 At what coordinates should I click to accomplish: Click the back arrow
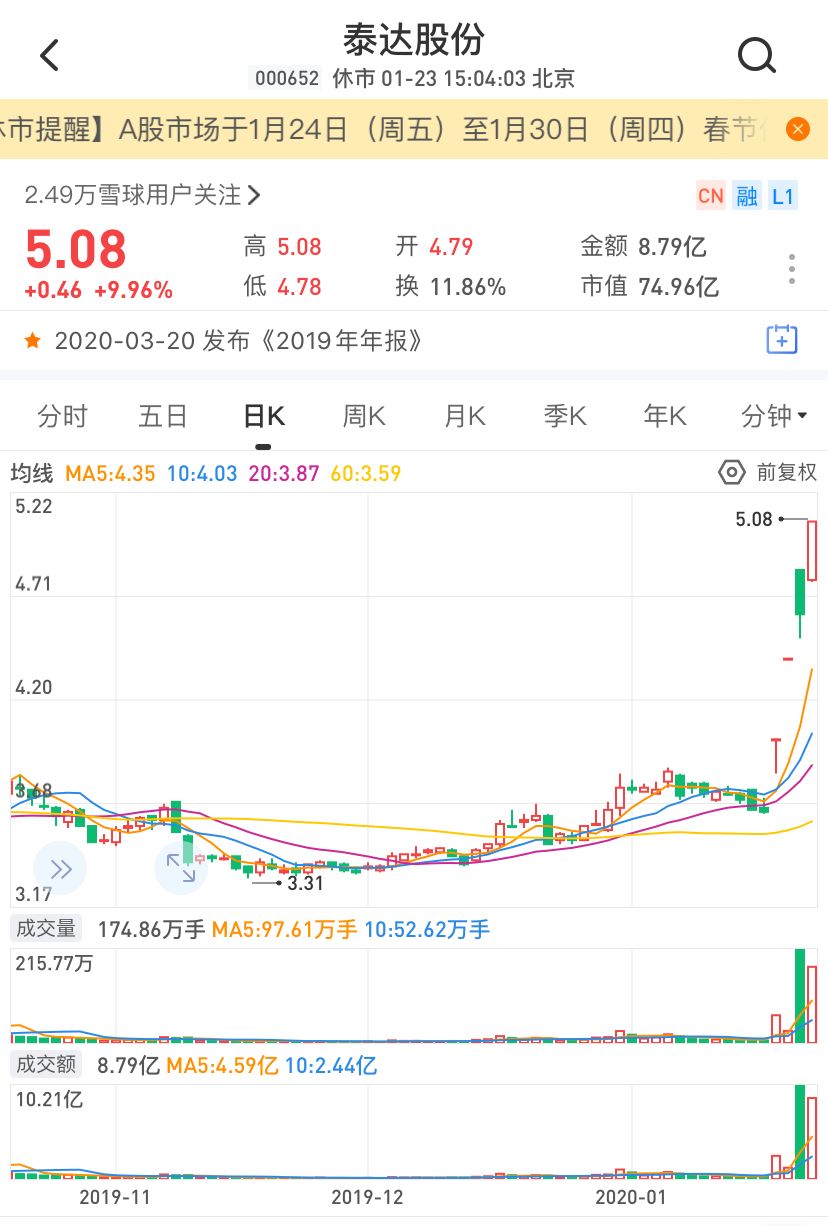coord(50,55)
